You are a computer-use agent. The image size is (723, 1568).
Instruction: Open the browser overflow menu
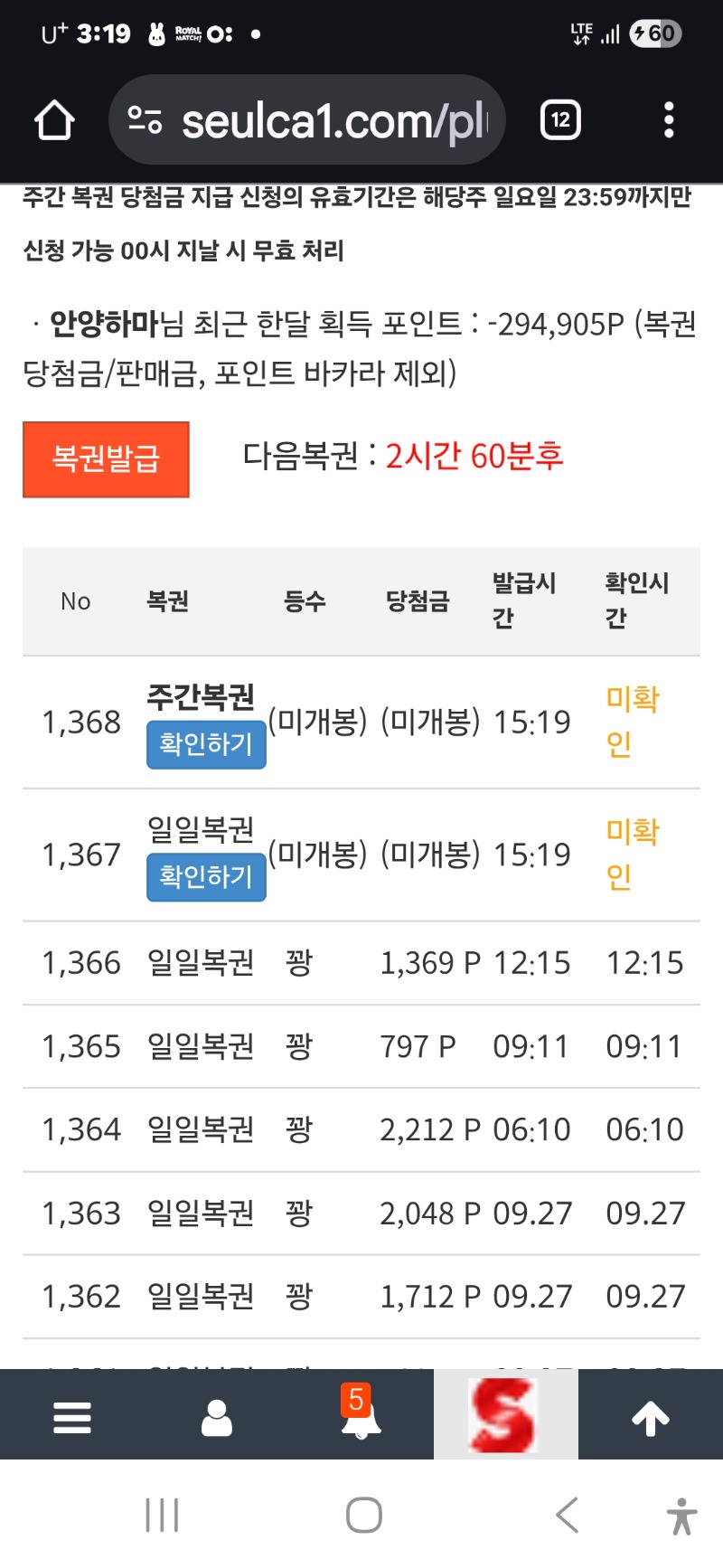(669, 120)
